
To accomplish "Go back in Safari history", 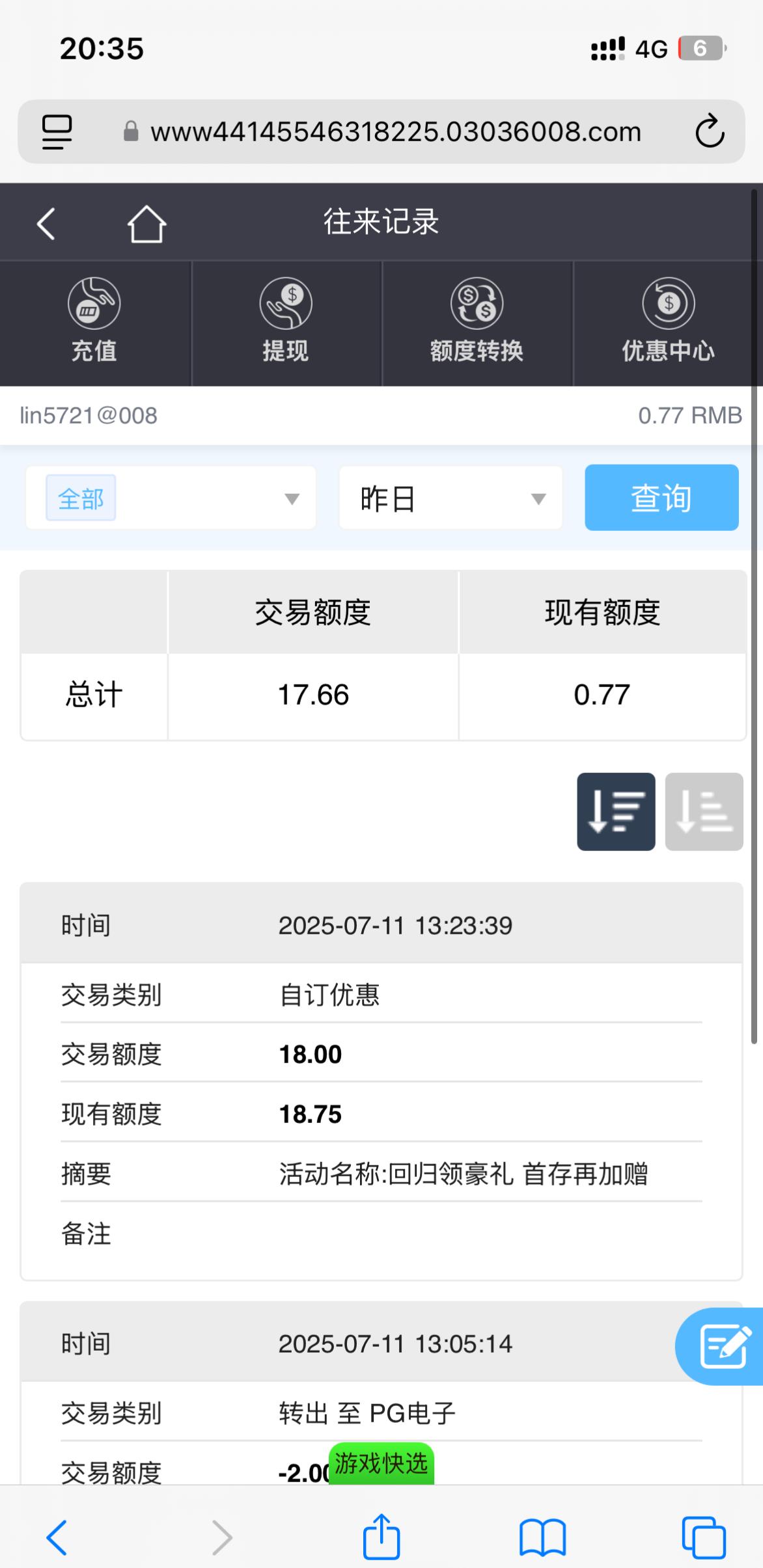I will pyautogui.click(x=57, y=1537).
